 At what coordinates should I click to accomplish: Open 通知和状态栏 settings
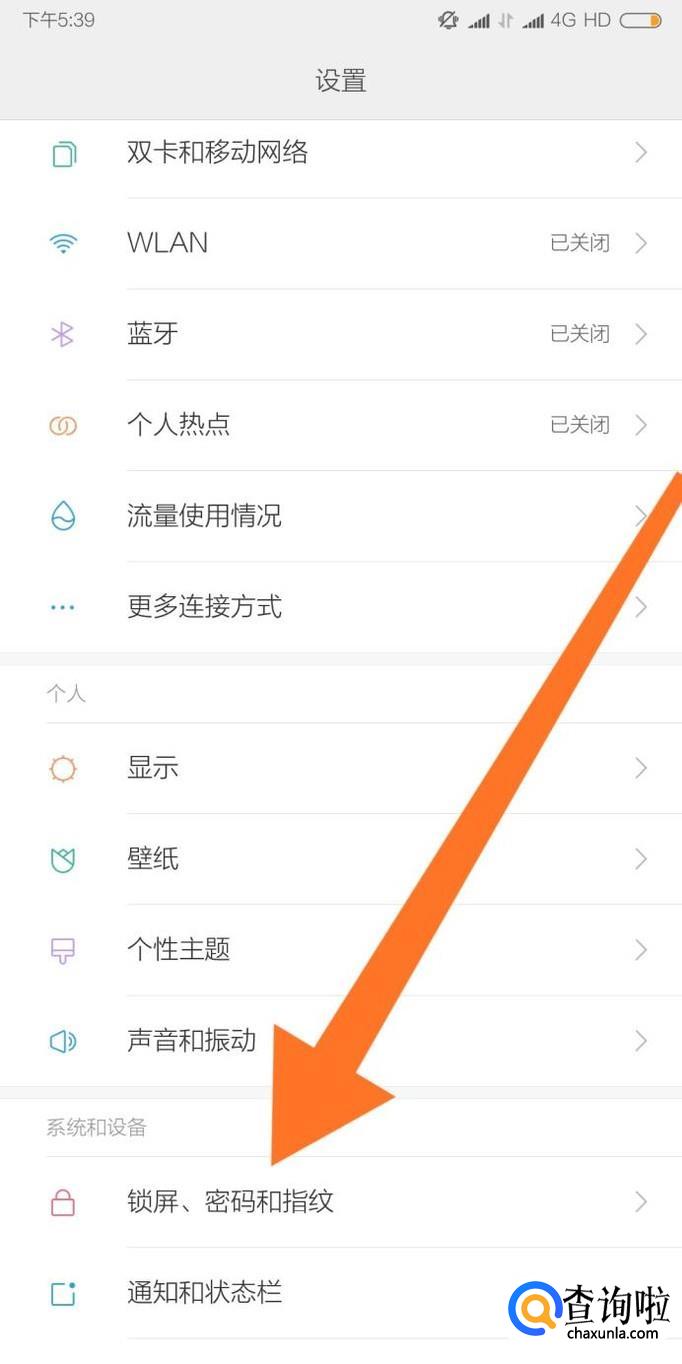(x=204, y=1293)
